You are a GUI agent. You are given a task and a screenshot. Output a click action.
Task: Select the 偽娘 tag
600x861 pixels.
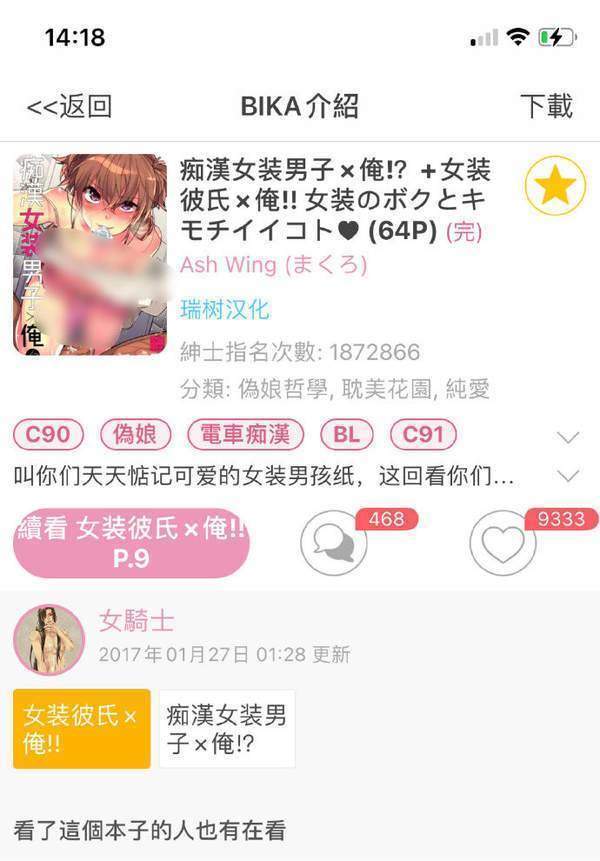click(x=136, y=436)
